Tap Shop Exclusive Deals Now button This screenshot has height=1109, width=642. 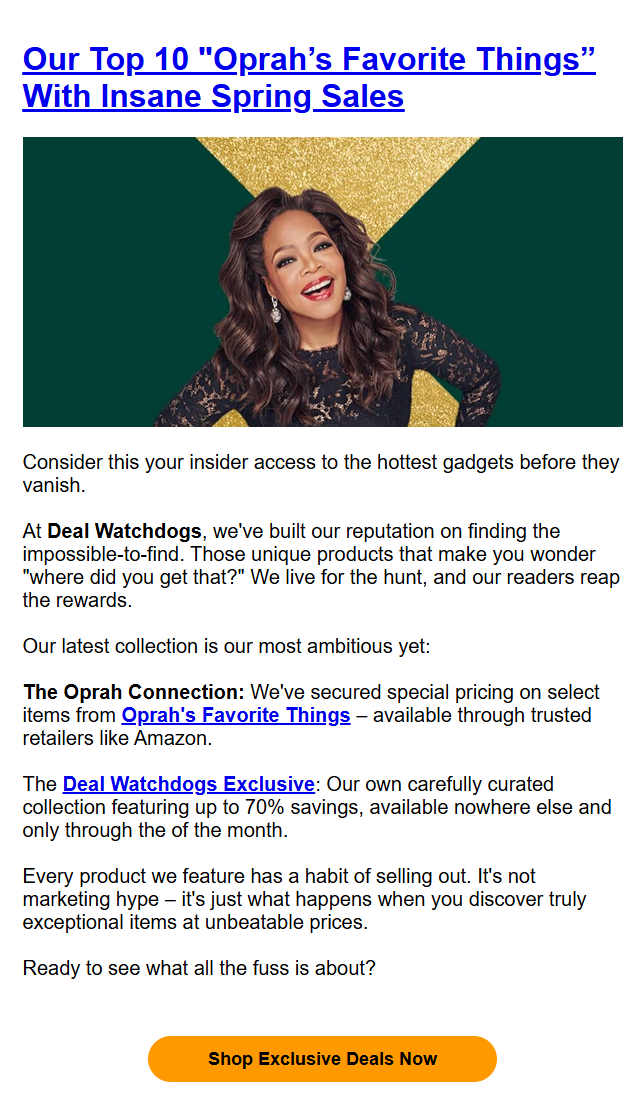[x=322, y=1059]
